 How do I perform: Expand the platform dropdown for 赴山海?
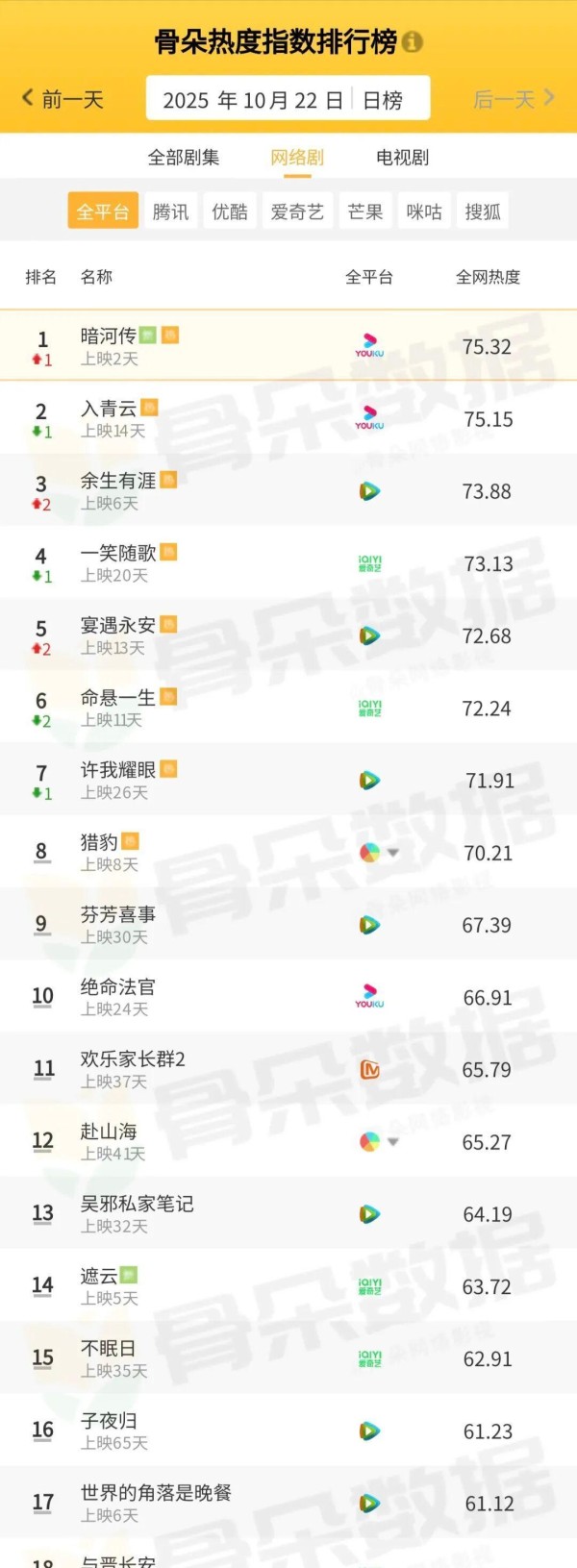pos(392,1142)
